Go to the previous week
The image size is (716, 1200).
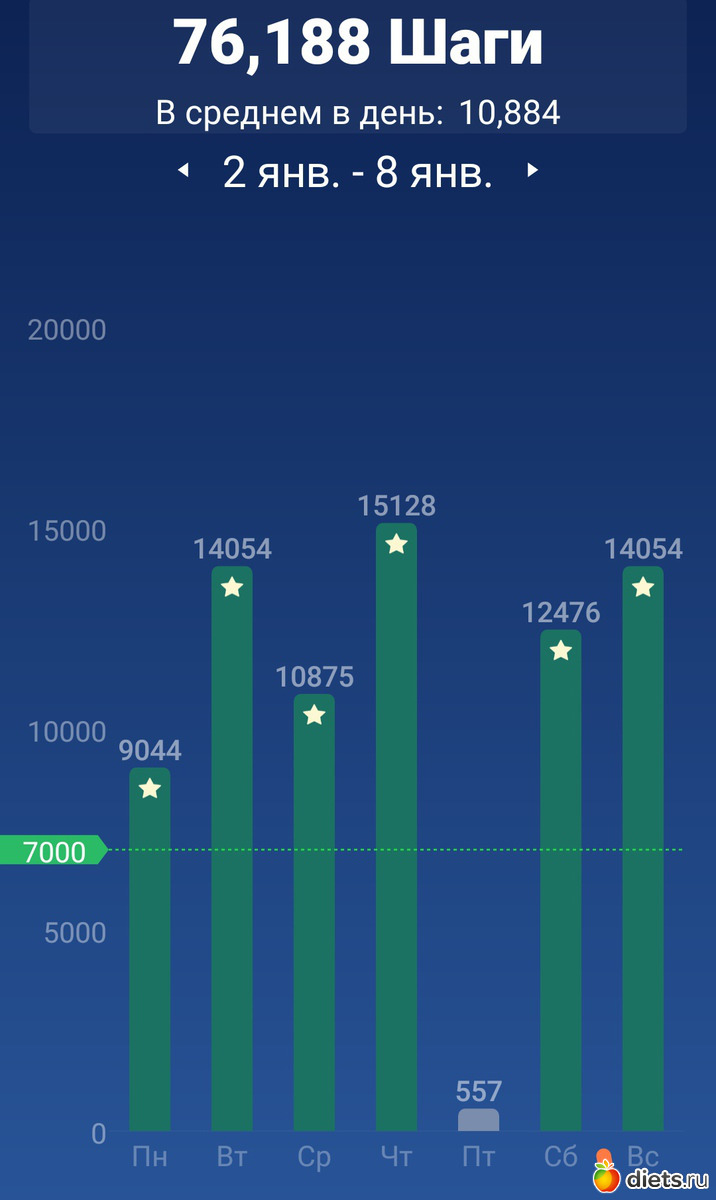pos(183,172)
